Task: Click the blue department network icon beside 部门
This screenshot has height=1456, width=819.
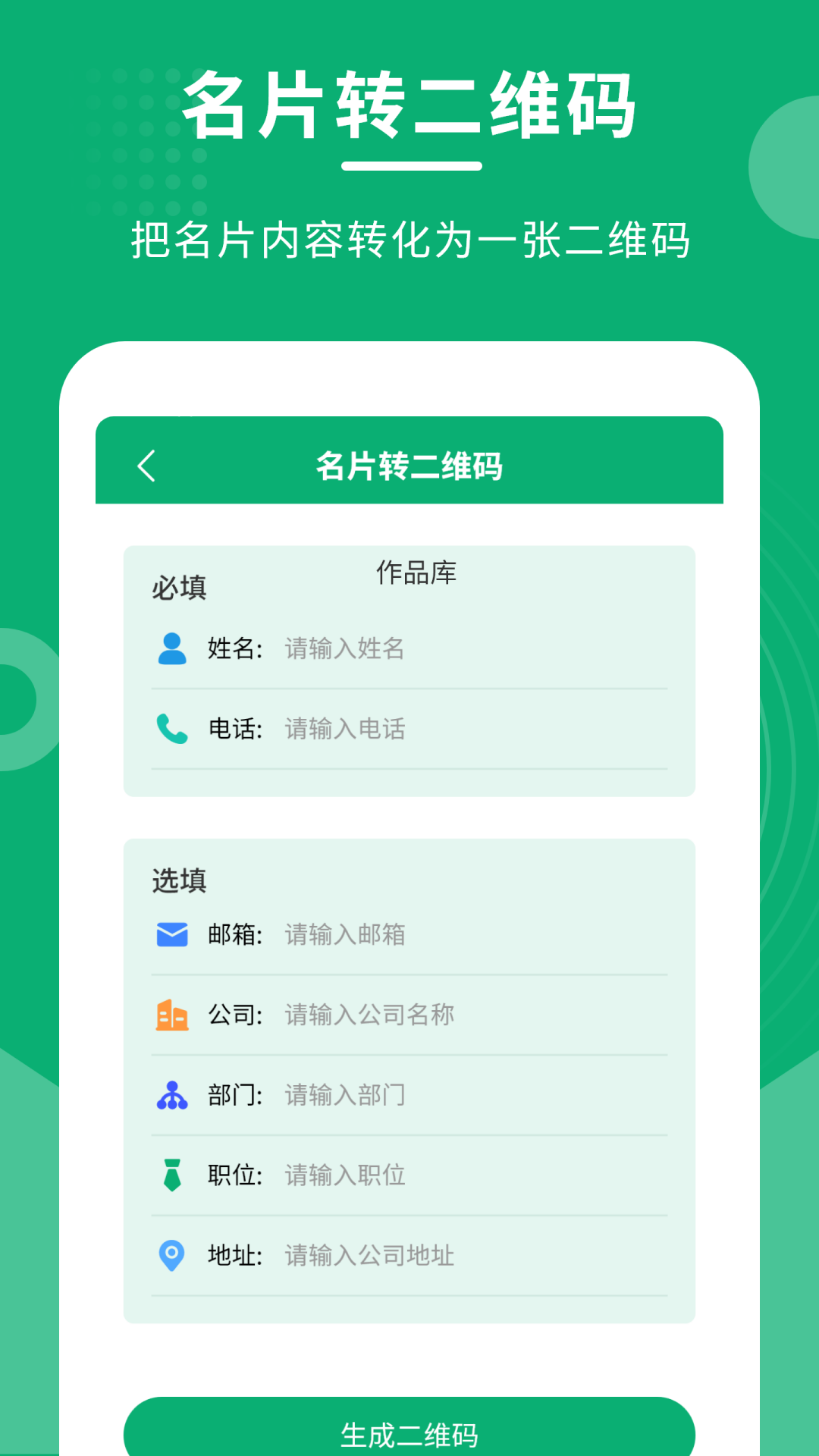Action: (x=173, y=1094)
